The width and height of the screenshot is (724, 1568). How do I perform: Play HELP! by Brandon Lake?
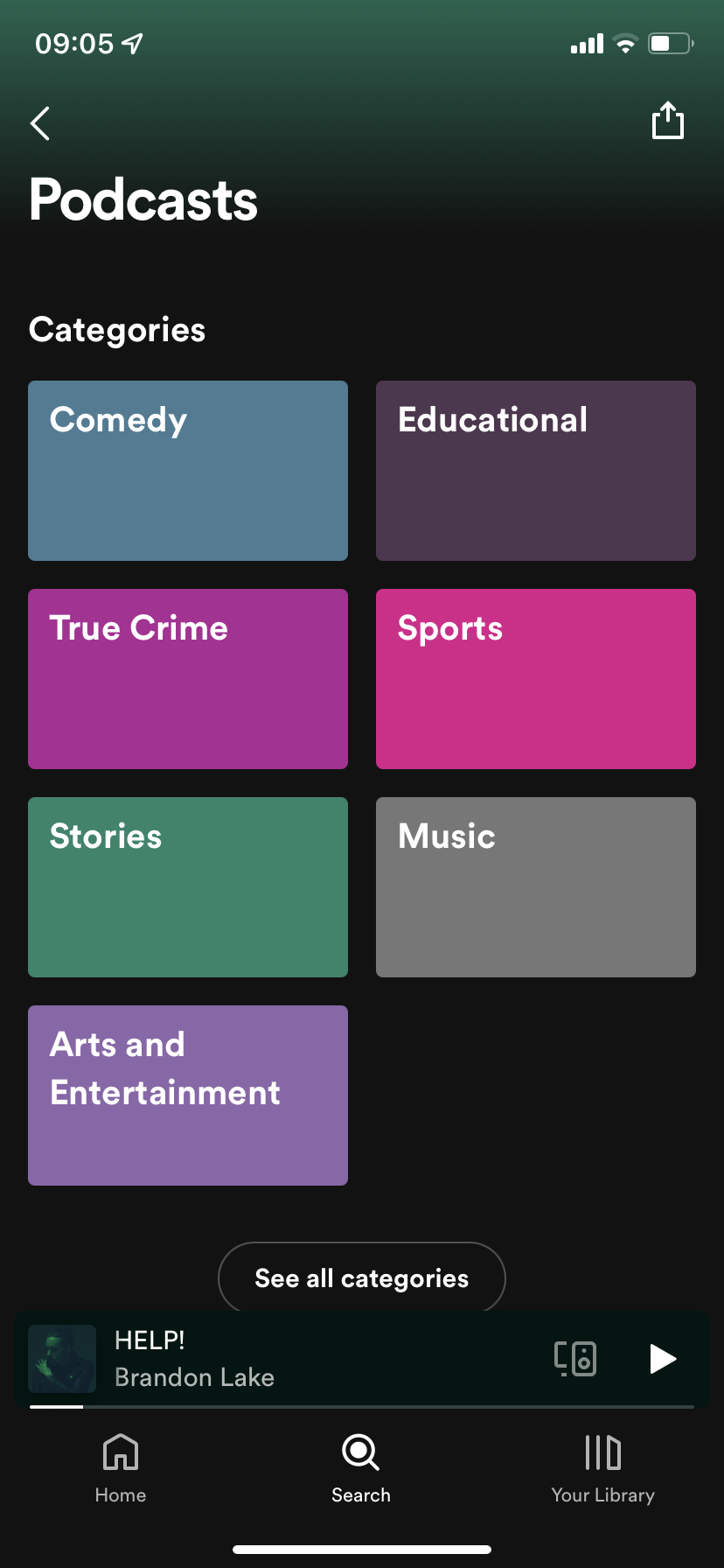[x=663, y=1359]
